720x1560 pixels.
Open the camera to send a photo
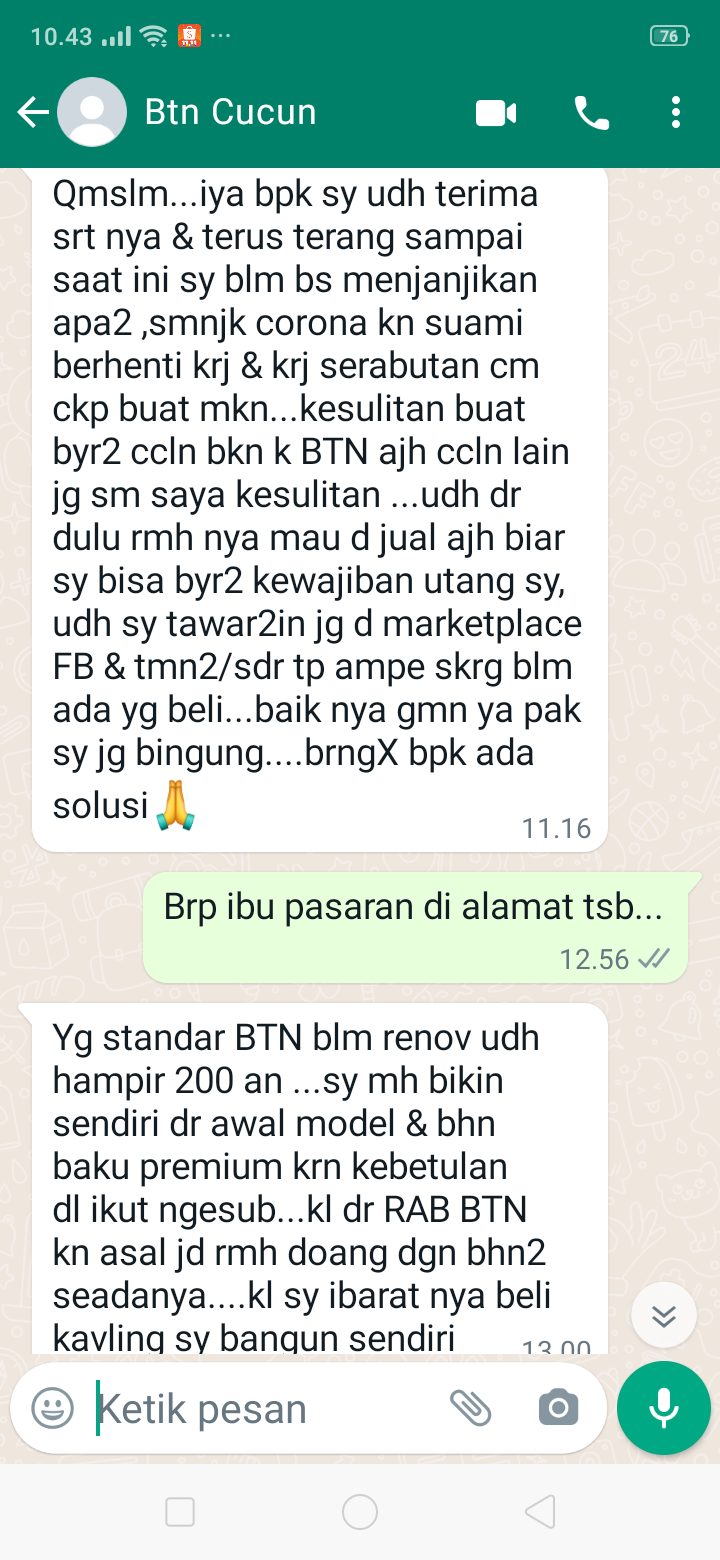pyautogui.click(x=558, y=1408)
